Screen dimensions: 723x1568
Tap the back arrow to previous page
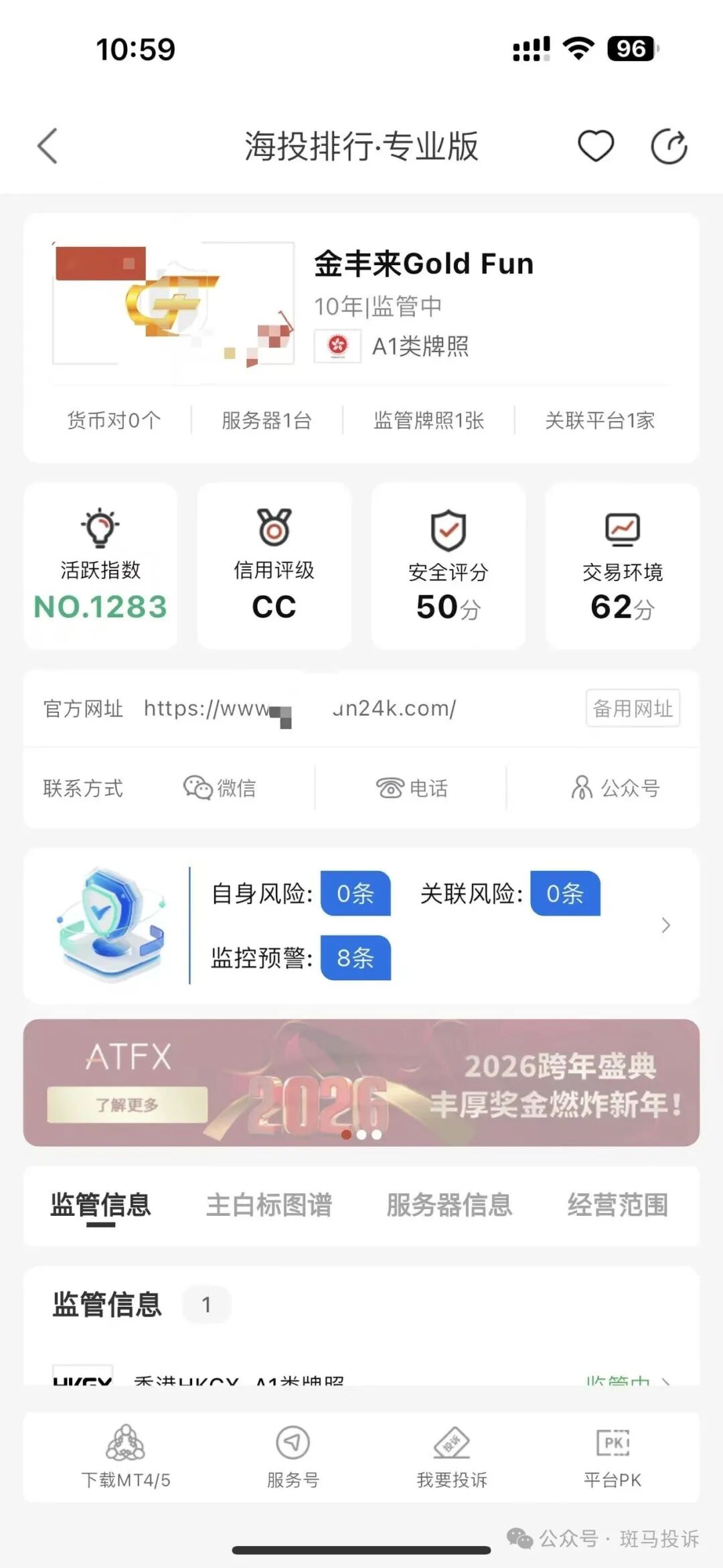pyautogui.click(x=47, y=145)
